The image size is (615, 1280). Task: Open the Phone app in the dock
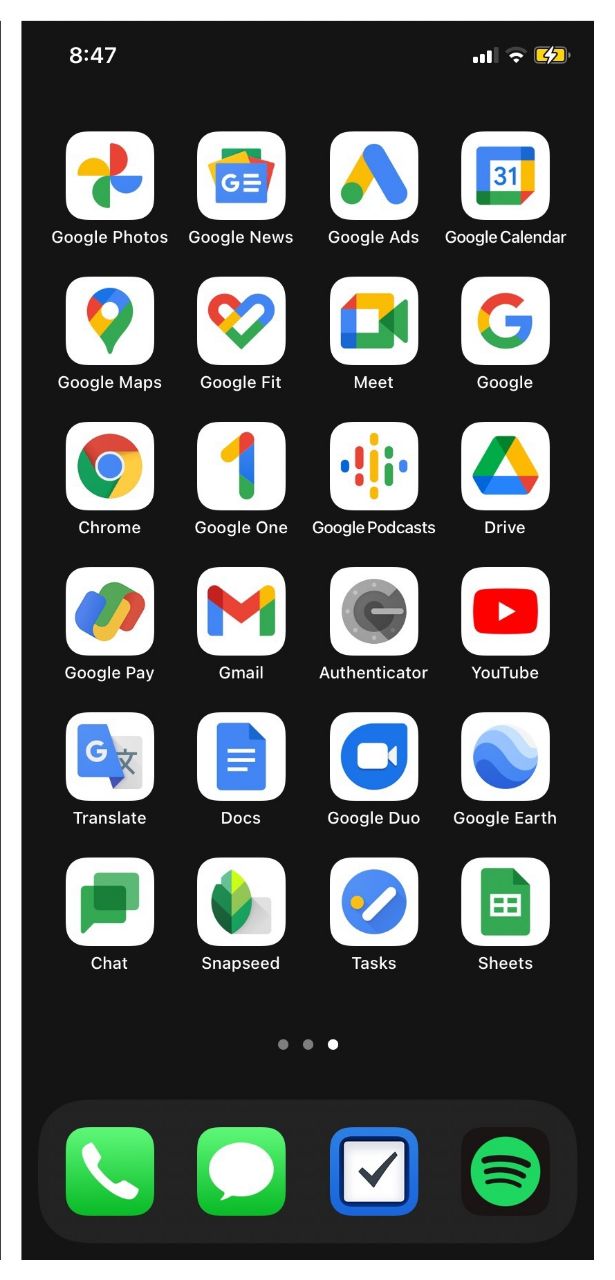click(110, 1171)
